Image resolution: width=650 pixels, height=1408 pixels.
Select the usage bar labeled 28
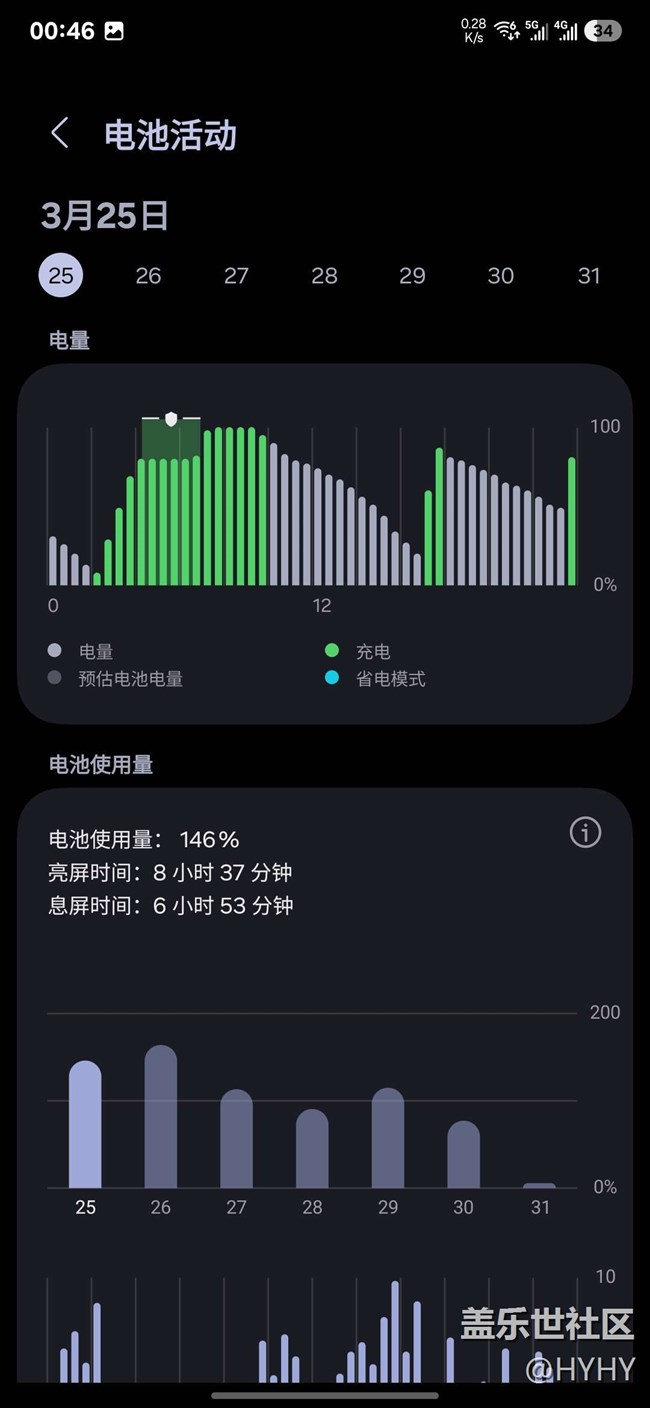(x=312, y=1149)
